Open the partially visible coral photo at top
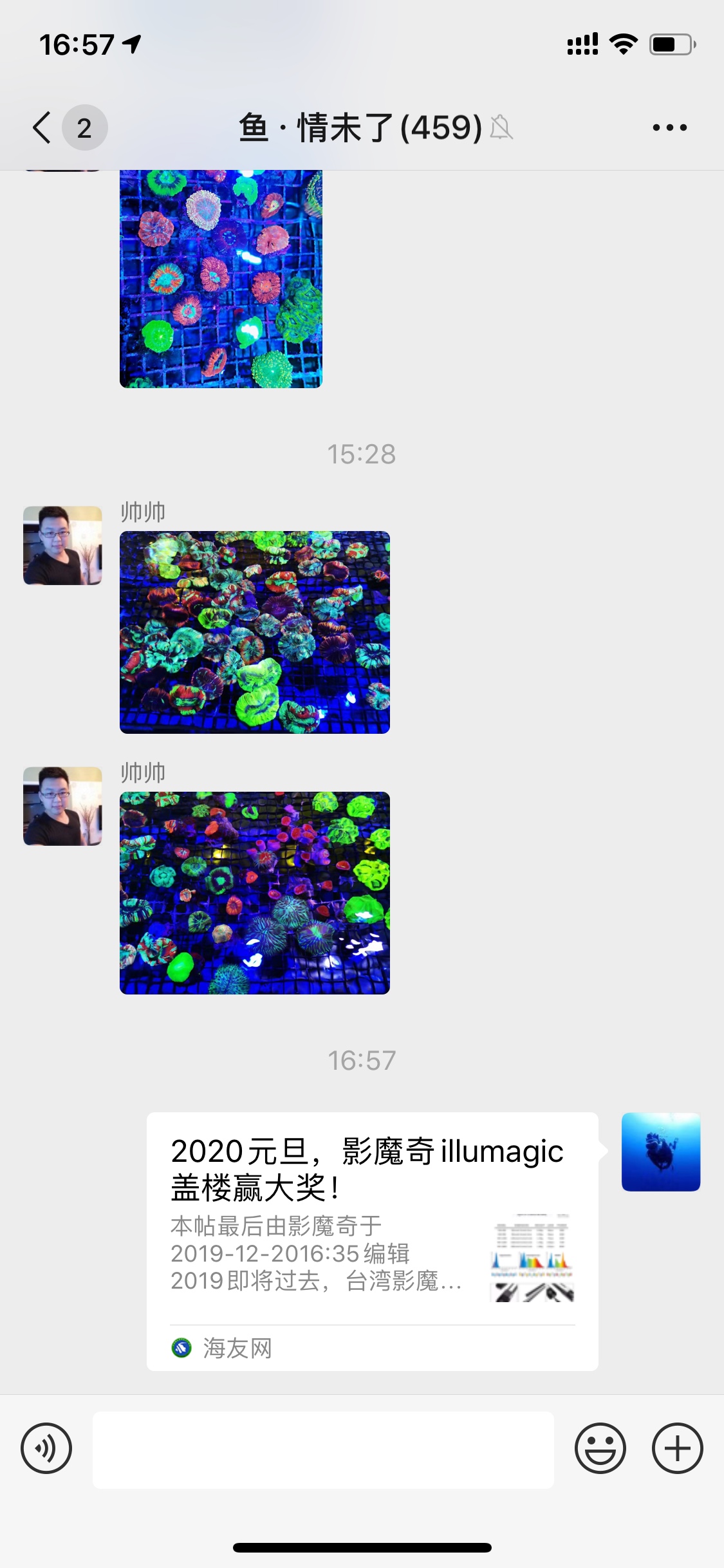This screenshot has width=724, height=1568. 221,278
